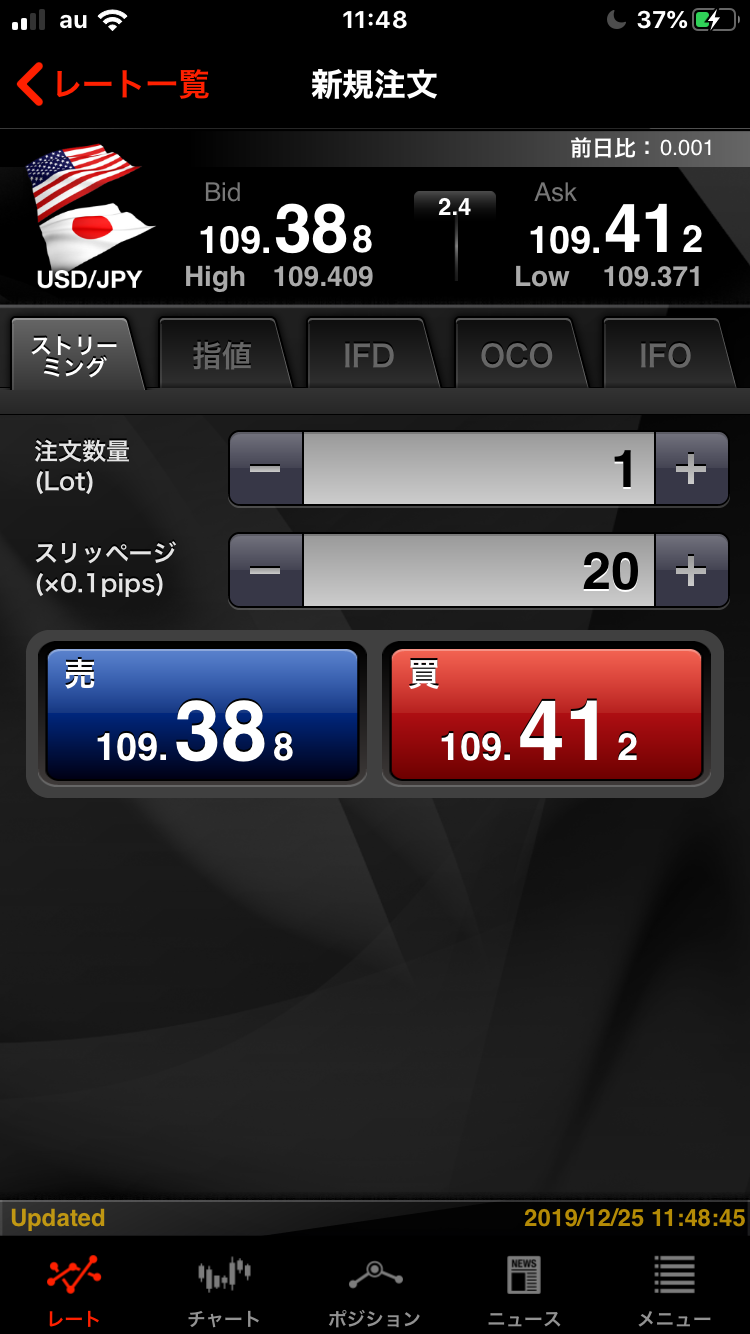Edit the スリッページ value field
Viewport: 750px width, 1334px height.
(478, 571)
